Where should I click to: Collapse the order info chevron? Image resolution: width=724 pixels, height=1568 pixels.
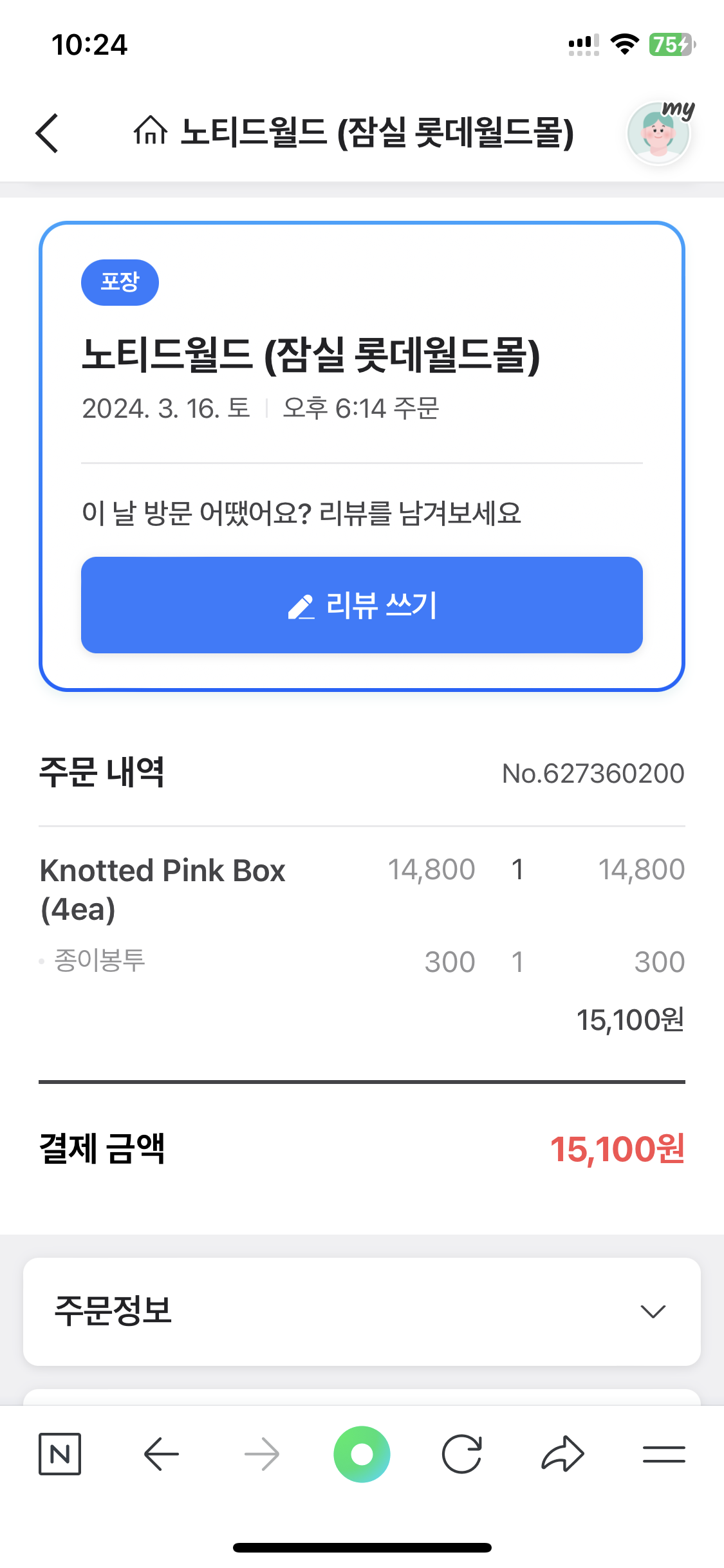click(653, 1311)
